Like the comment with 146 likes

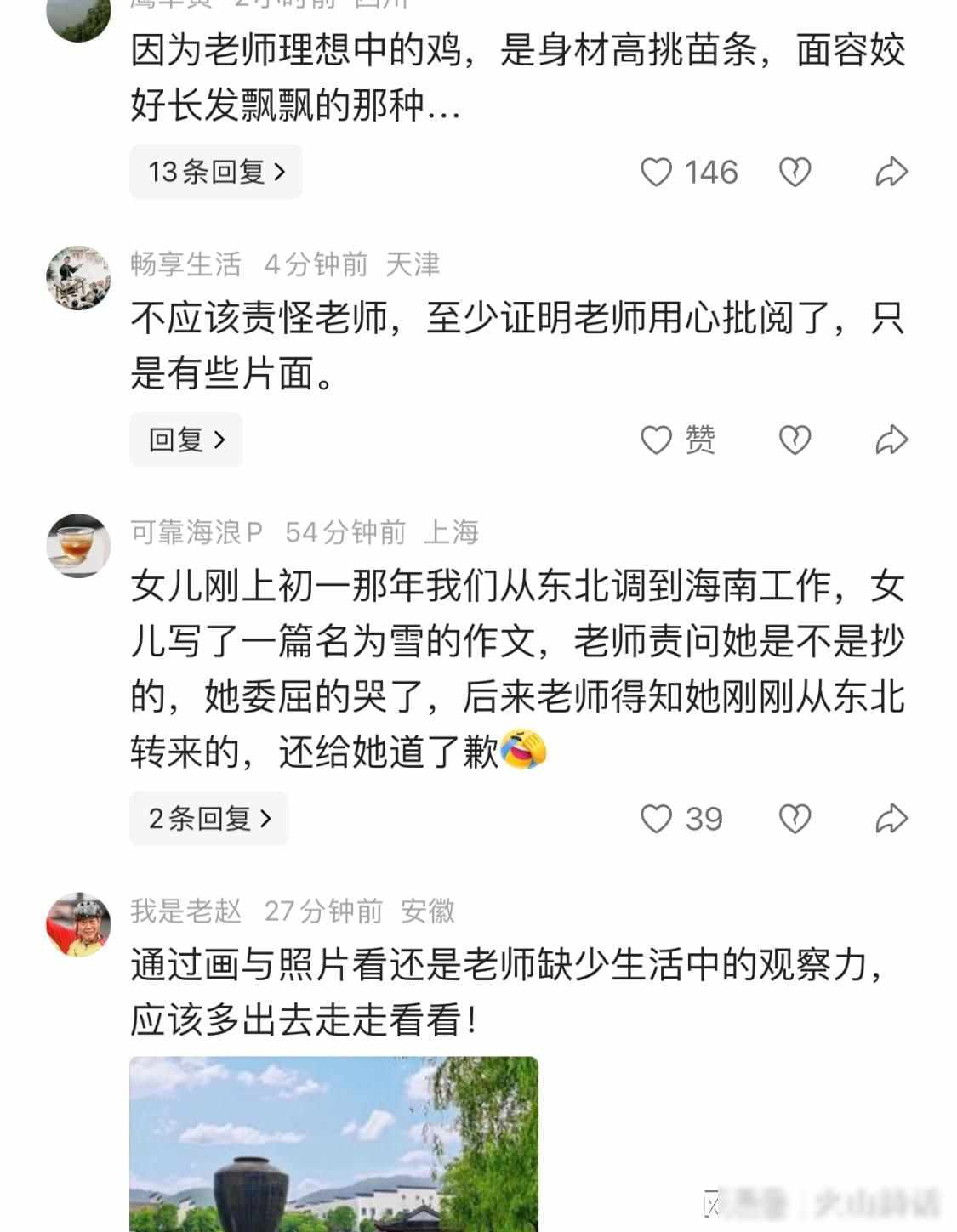(657, 173)
